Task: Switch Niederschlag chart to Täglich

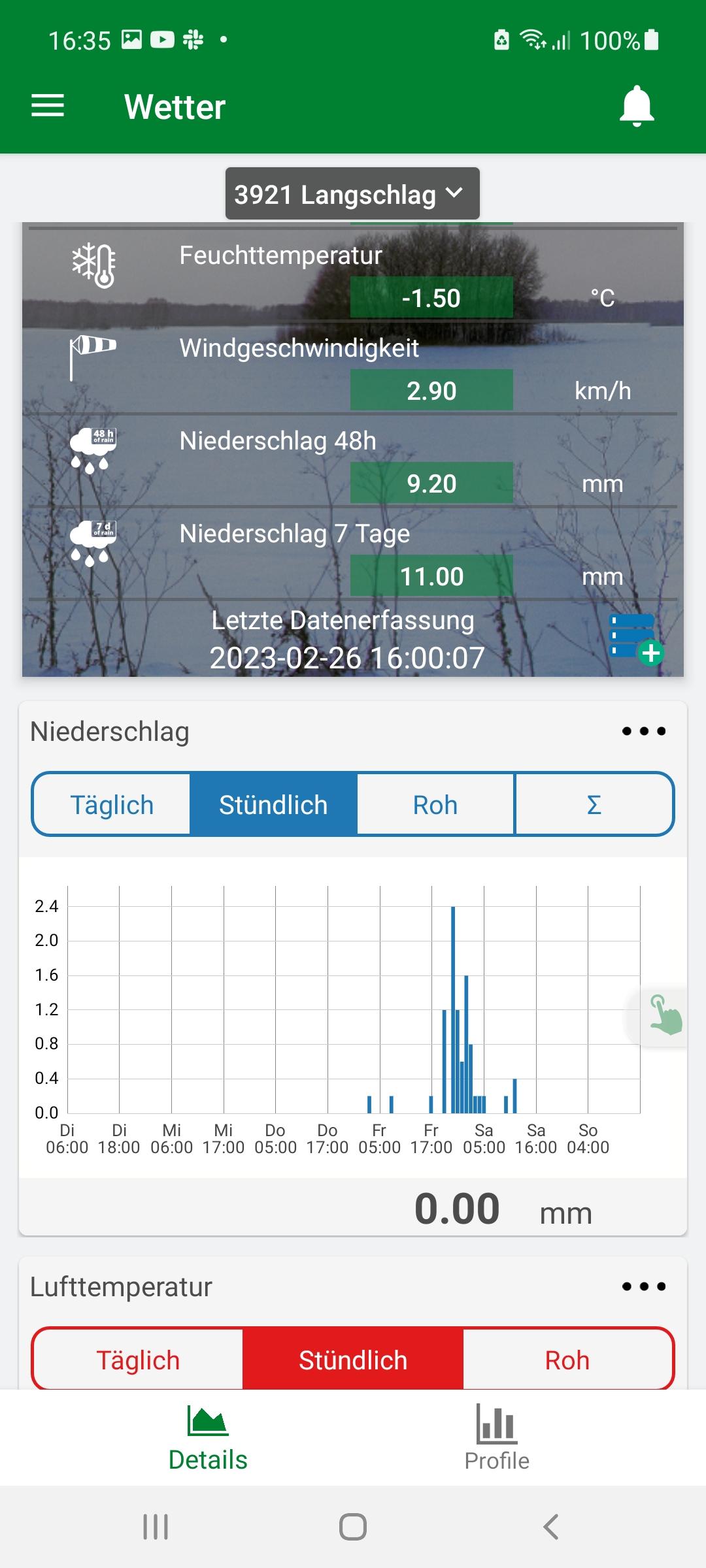Action: (112, 804)
